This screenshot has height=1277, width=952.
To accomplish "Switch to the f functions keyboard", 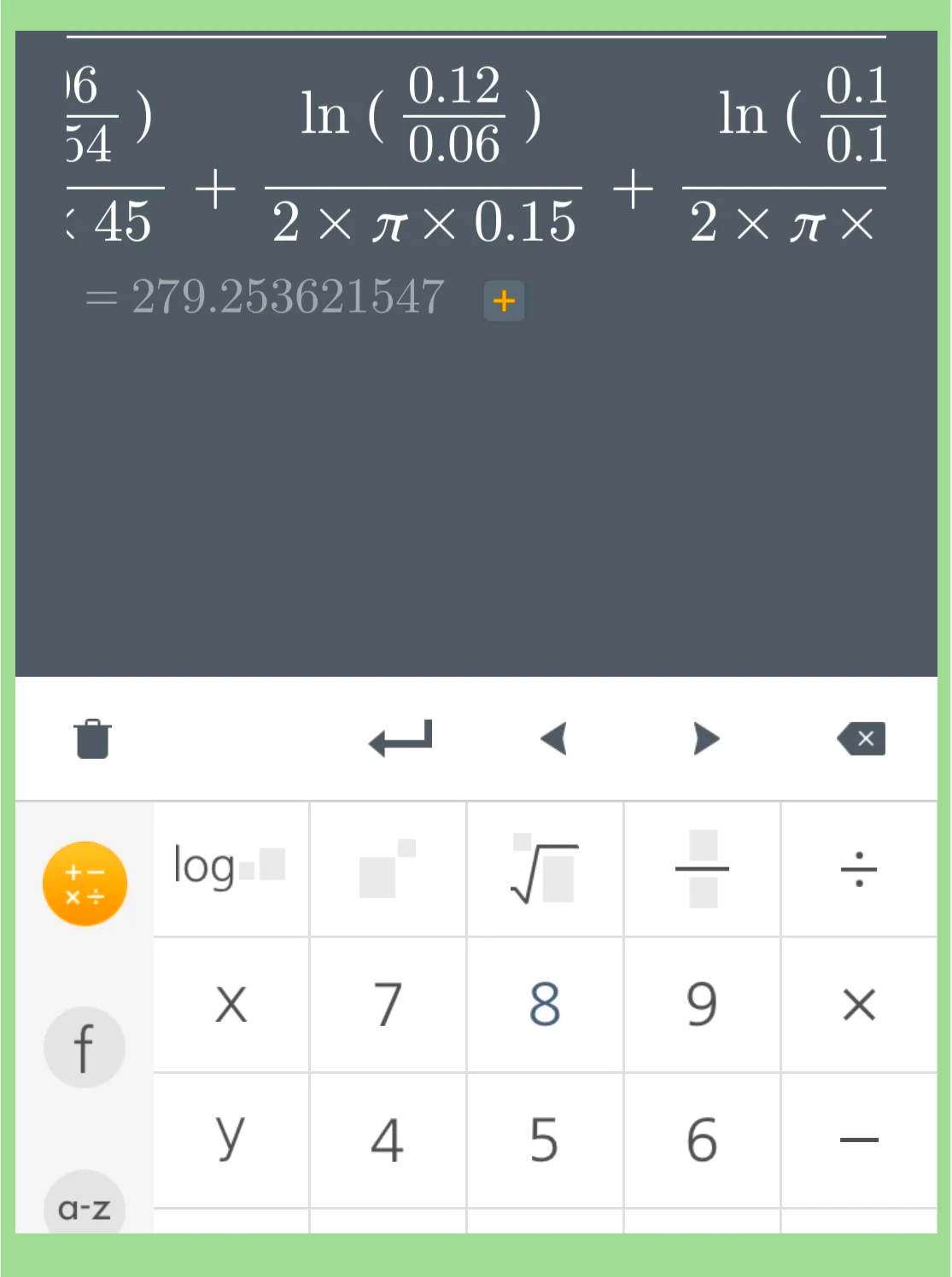I will tap(85, 1047).
